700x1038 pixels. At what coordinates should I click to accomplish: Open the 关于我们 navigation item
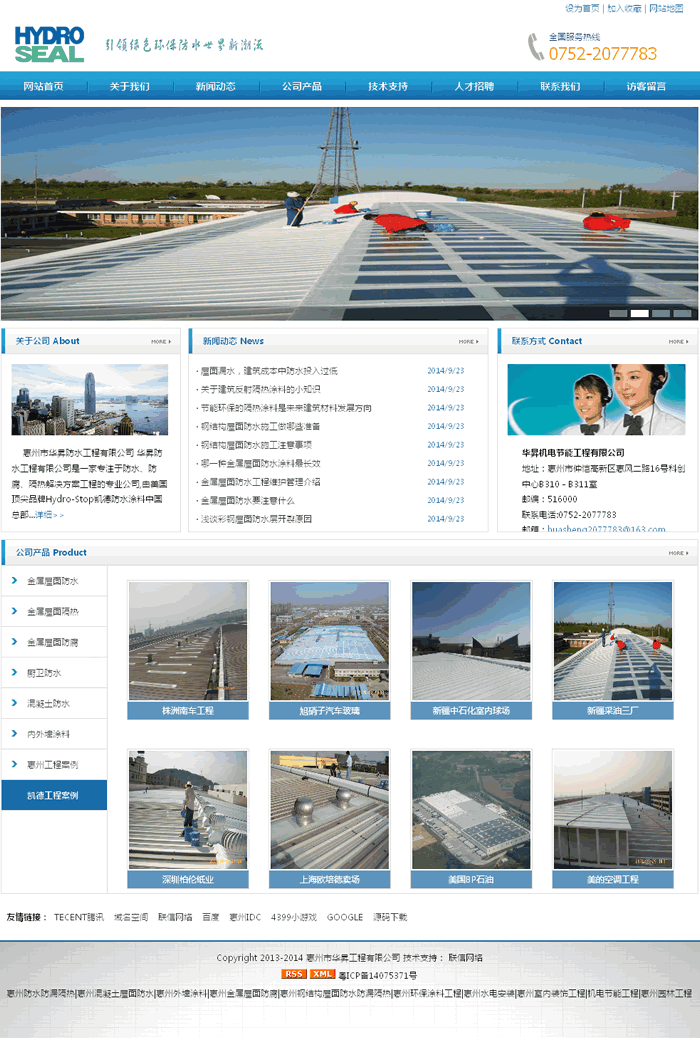pos(130,87)
